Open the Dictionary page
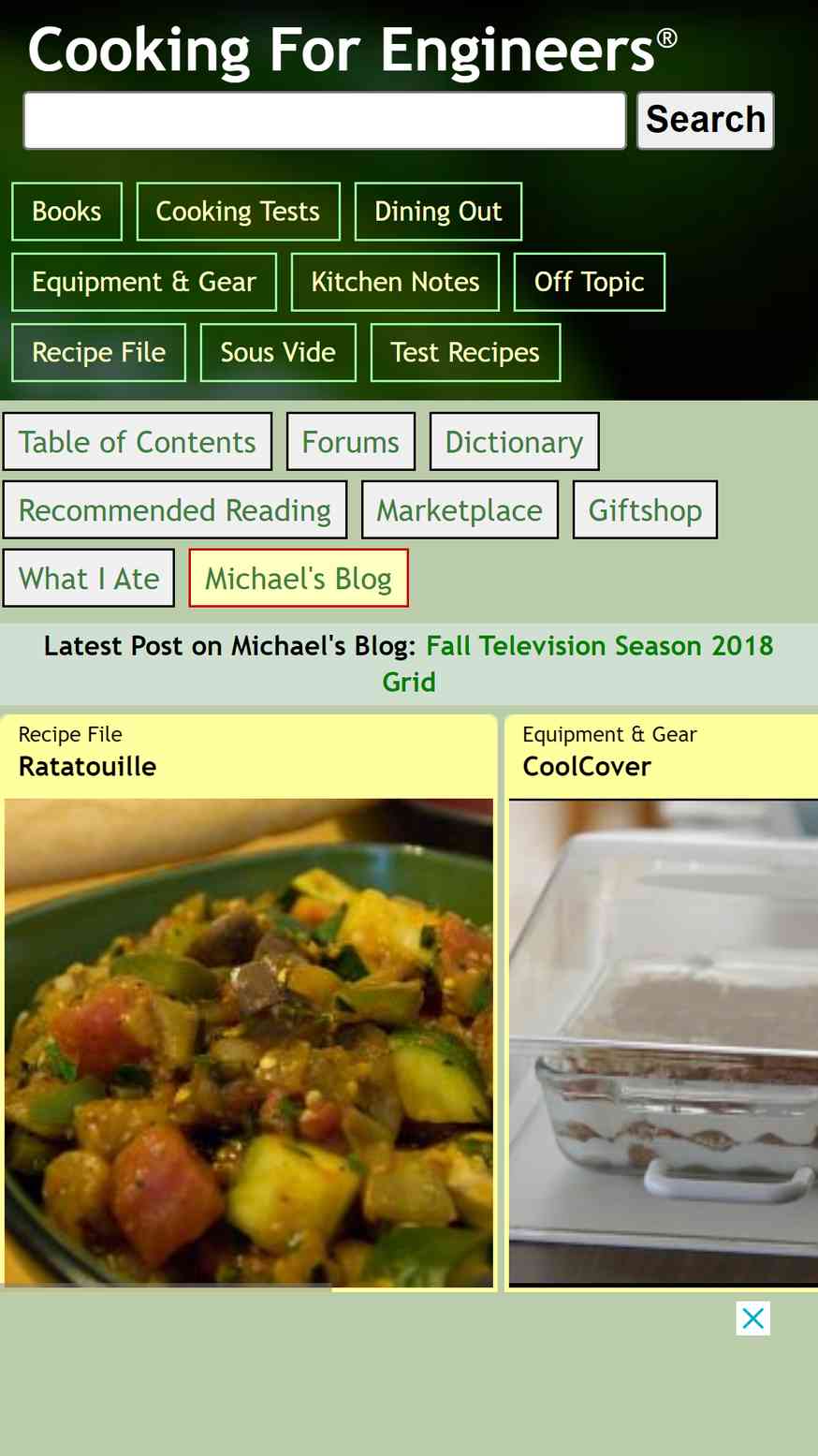Image resolution: width=818 pixels, height=1456 pixels. coord(514,442)
